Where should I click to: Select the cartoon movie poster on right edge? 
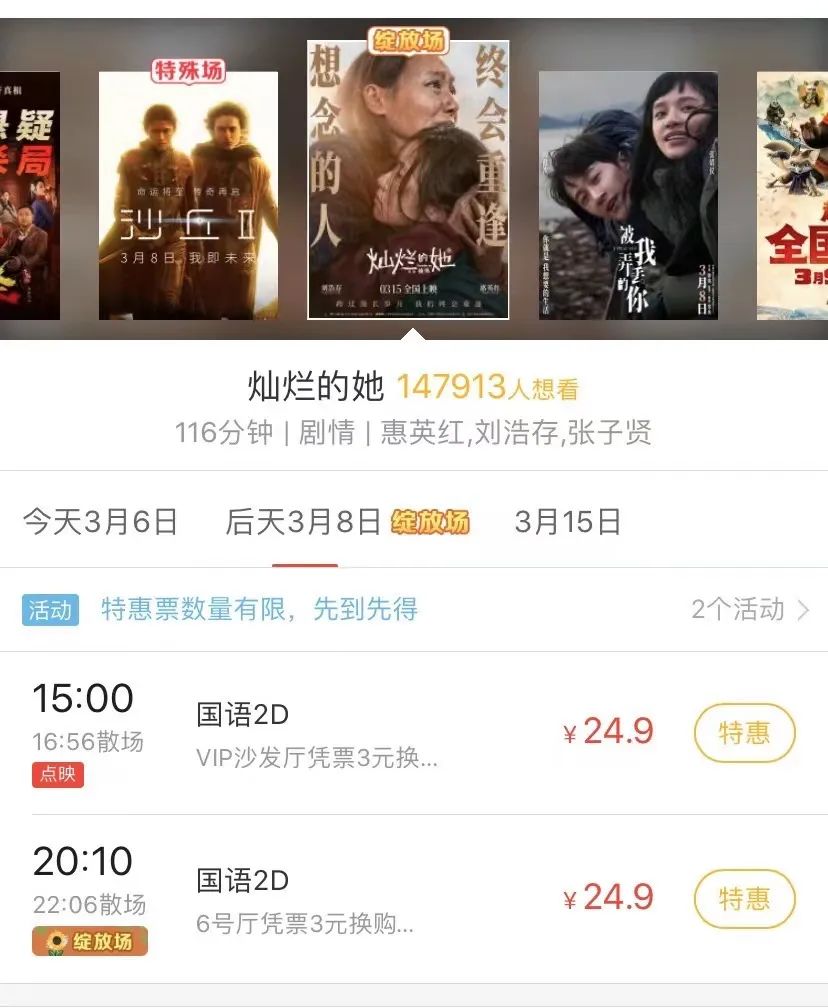[x=792, y=195]
